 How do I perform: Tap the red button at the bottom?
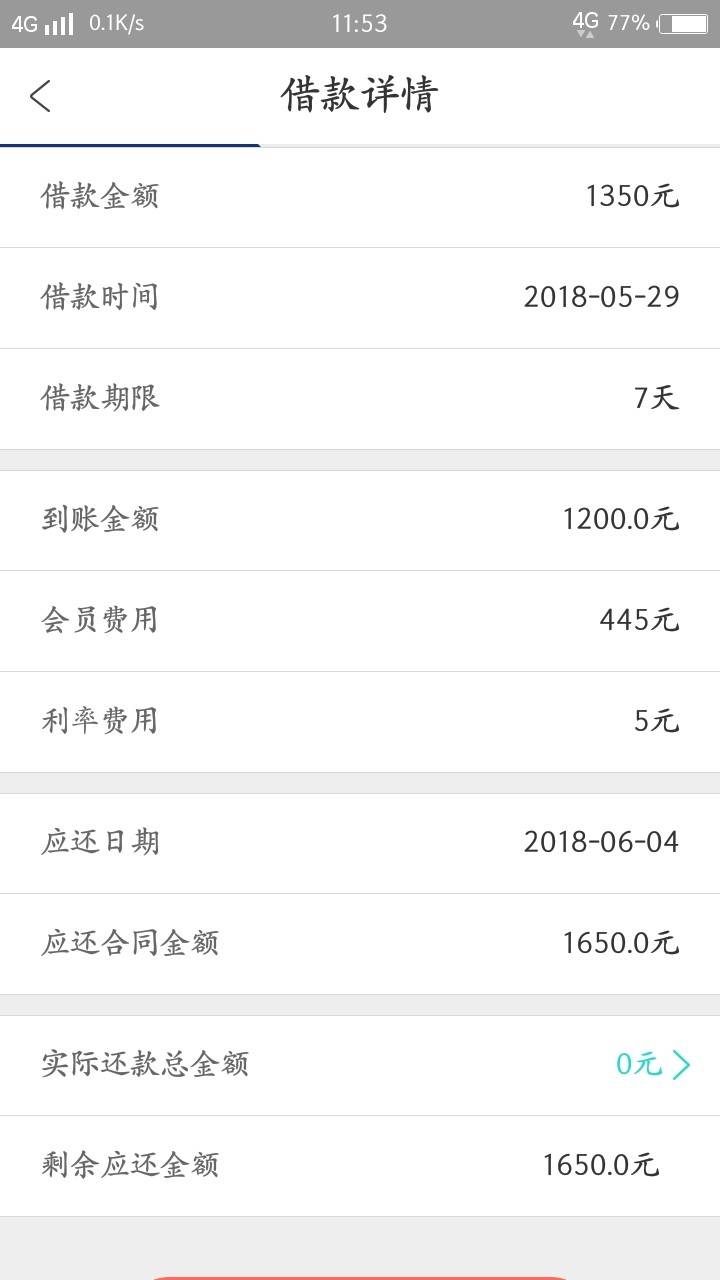(x=360, y=1277)
